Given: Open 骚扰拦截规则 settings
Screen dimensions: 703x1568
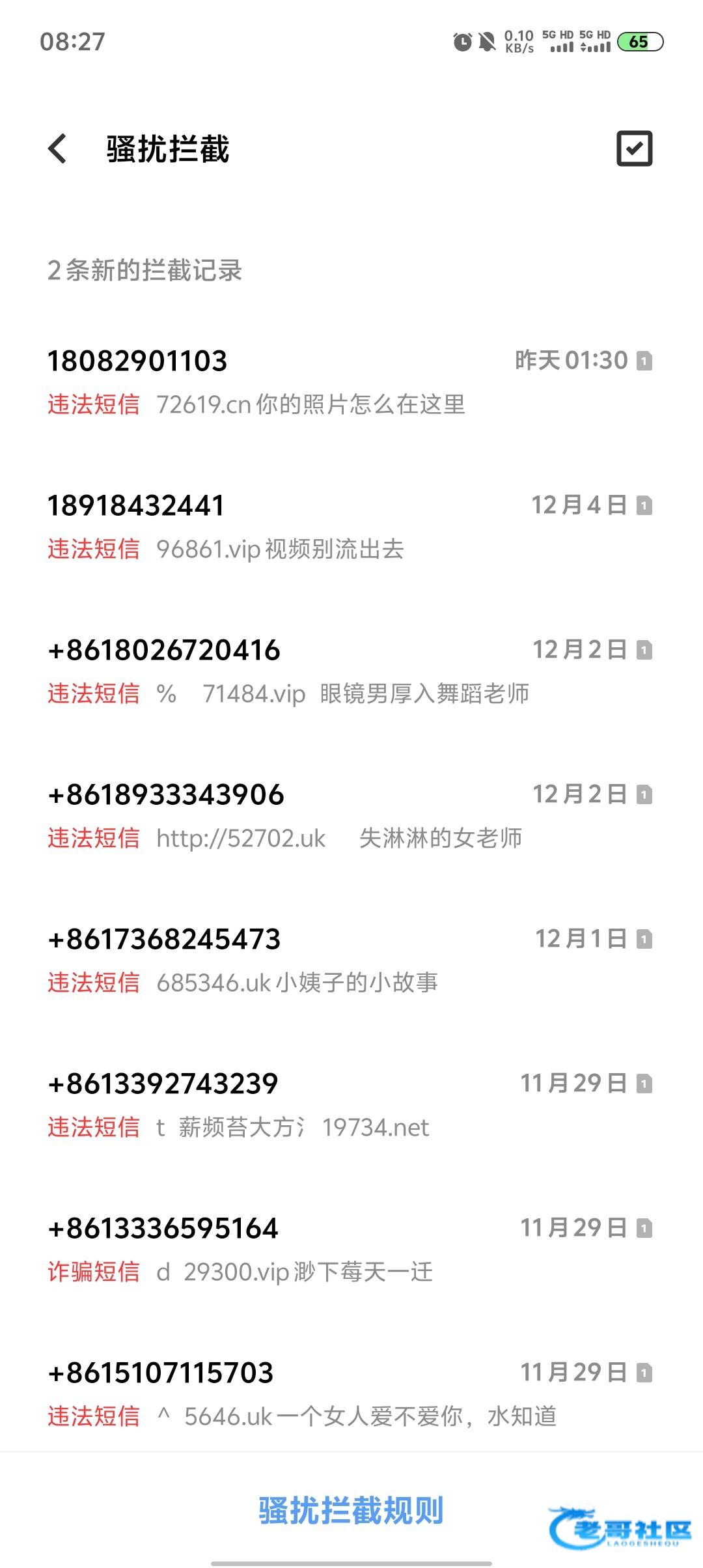Looking at the screenshot, I should (x=351, y=1511).
